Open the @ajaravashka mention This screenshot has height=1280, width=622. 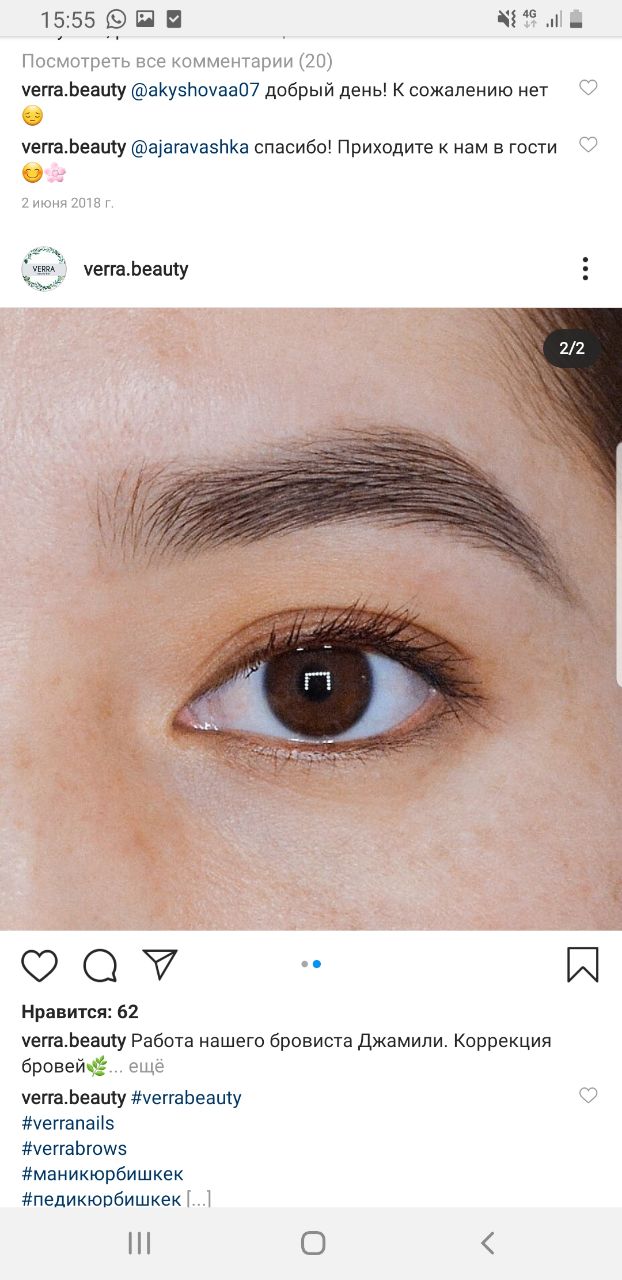tap(190, 147)
